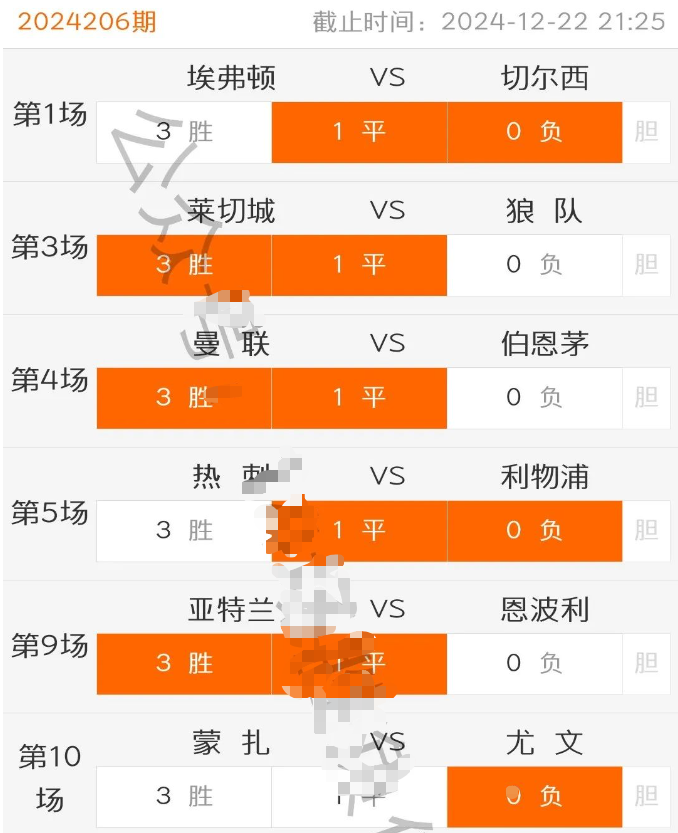
Task: Deselect 1 平 for 热刺 vs 利物浦
Action: pyautogui.click(x=359, y=531)
